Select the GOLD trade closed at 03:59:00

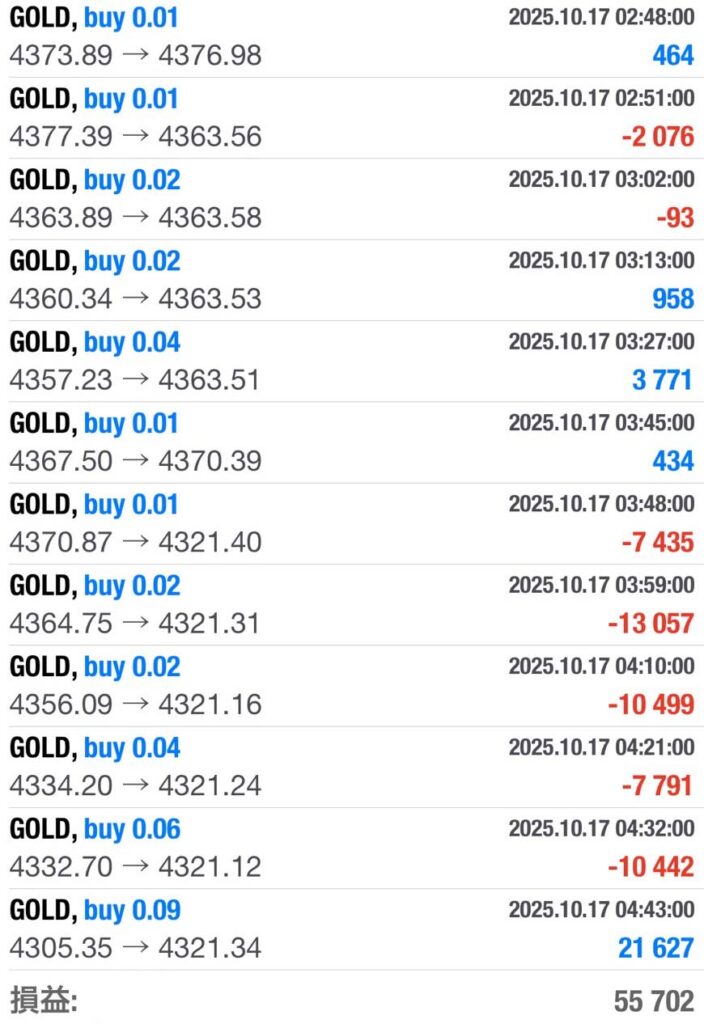pyautogui.click(x=352, y=604)
